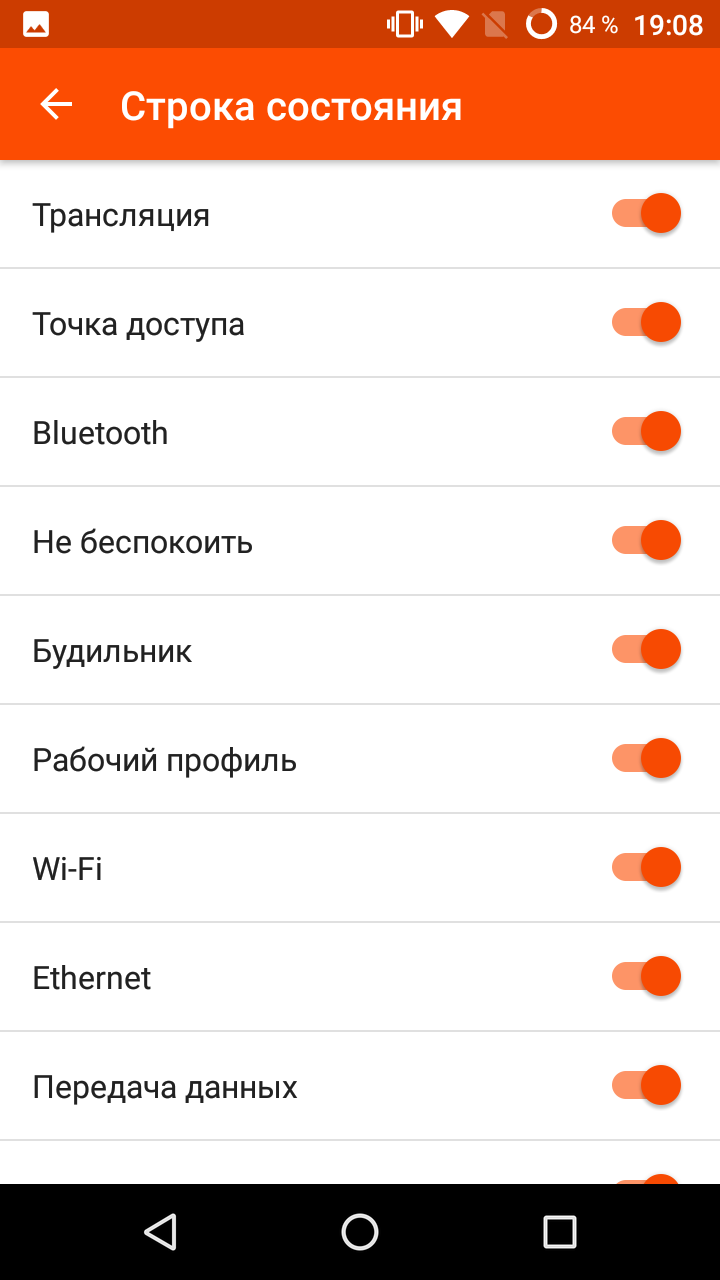Switch off the Будильник toggle
Screen dimensions: 720x1280
[646, 650]
